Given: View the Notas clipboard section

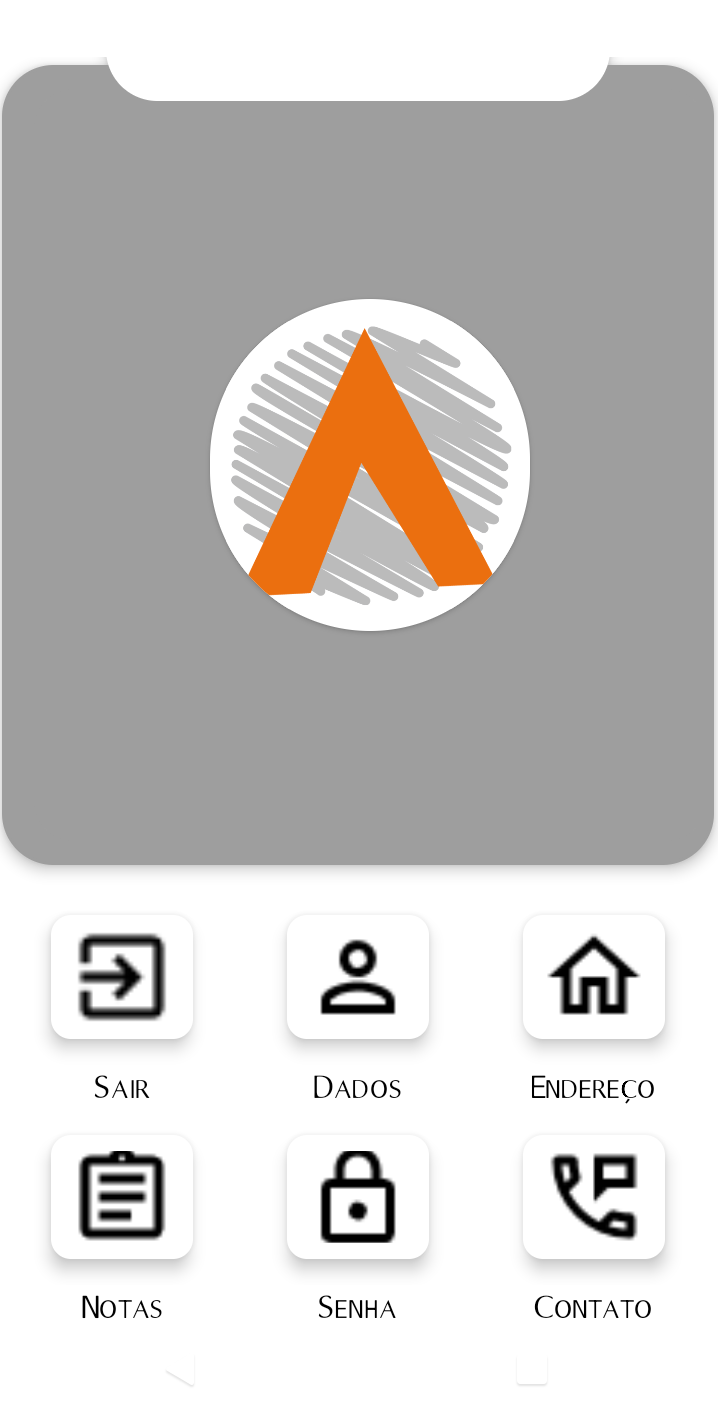Looking at the screenshot, I should 122,1197.
